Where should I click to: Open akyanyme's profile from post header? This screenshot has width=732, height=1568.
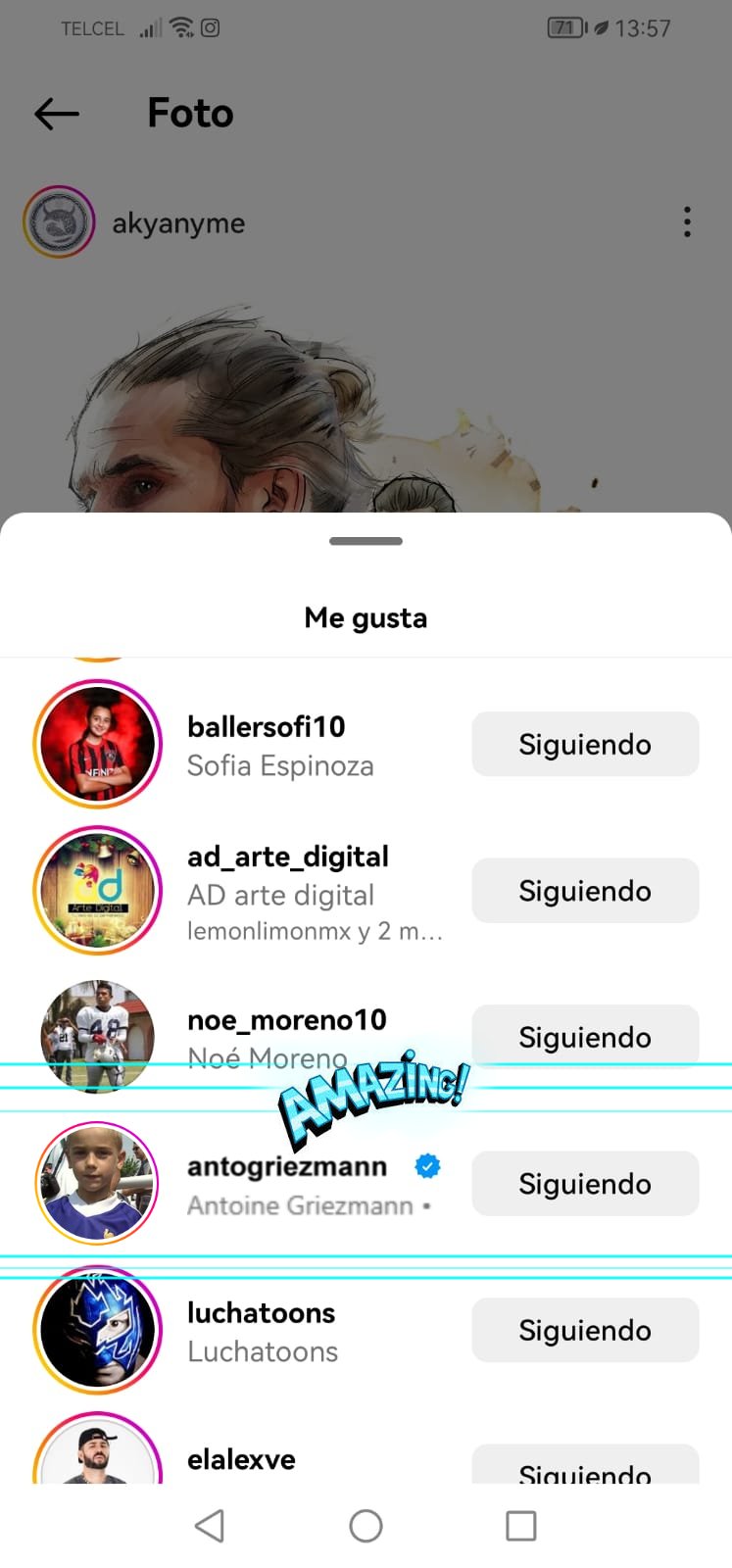[177, 223]
